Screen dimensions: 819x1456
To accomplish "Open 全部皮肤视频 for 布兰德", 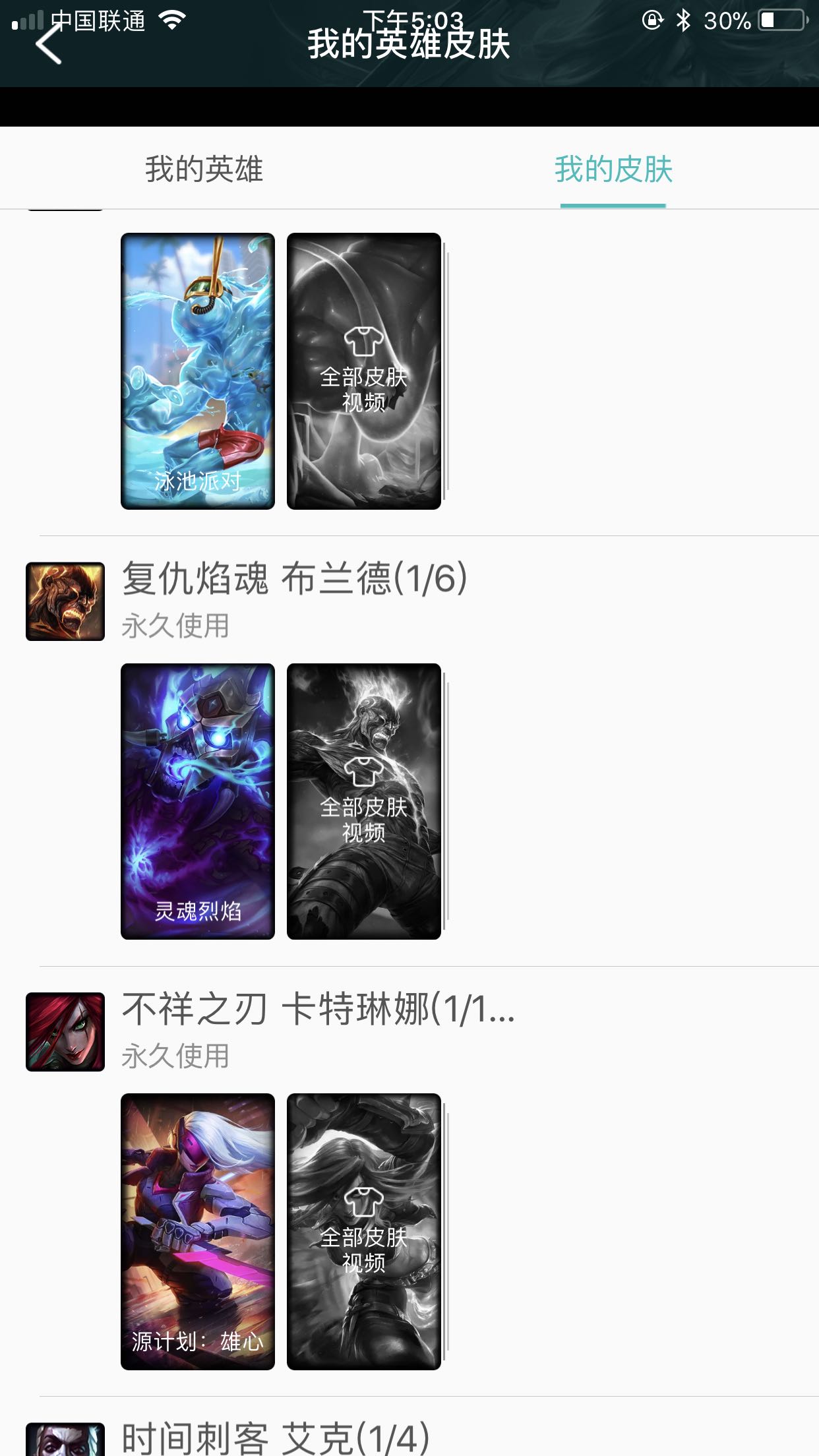I will [x=363, y=801].
